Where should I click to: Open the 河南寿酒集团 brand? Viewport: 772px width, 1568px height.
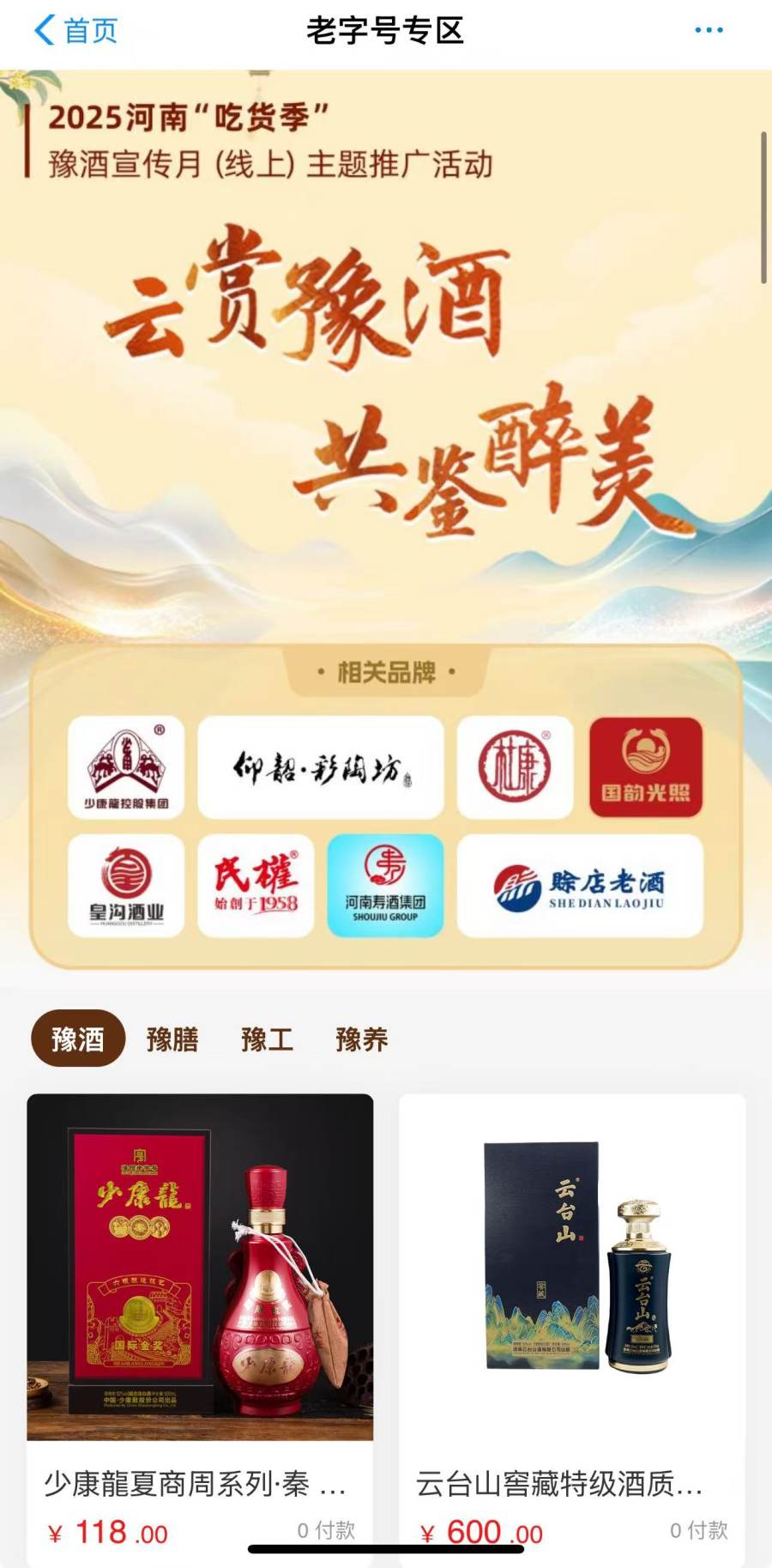coord(385,885)
